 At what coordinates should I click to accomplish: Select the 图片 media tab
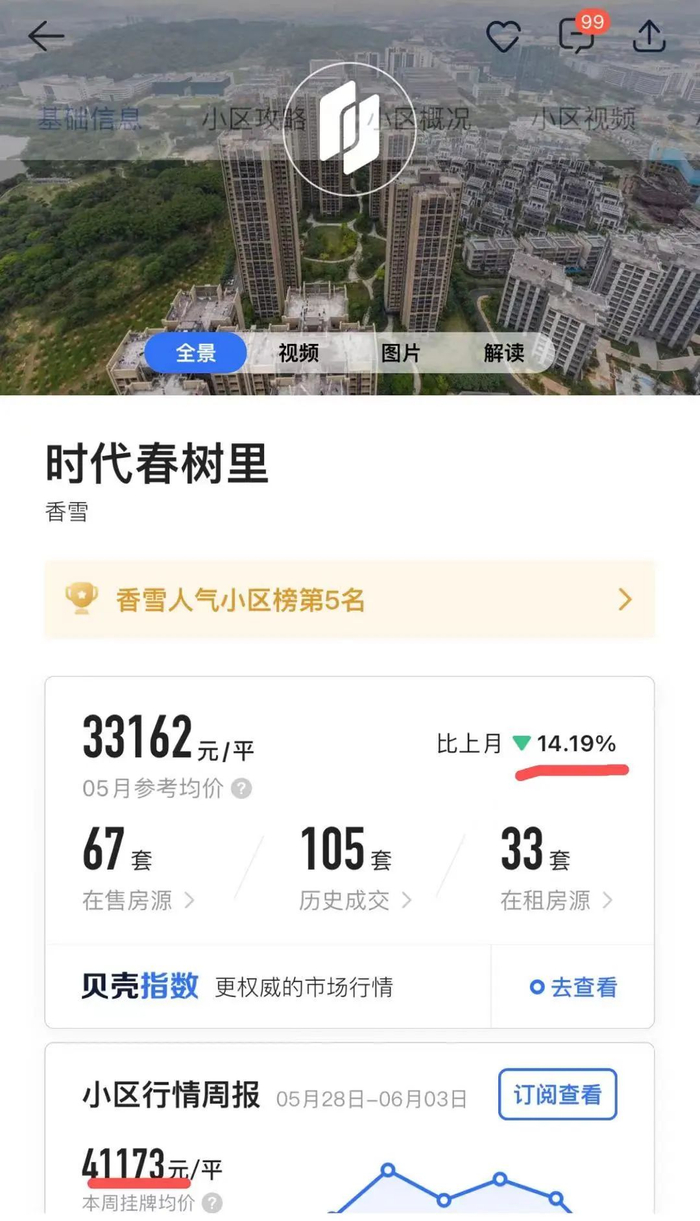[401, 353]
